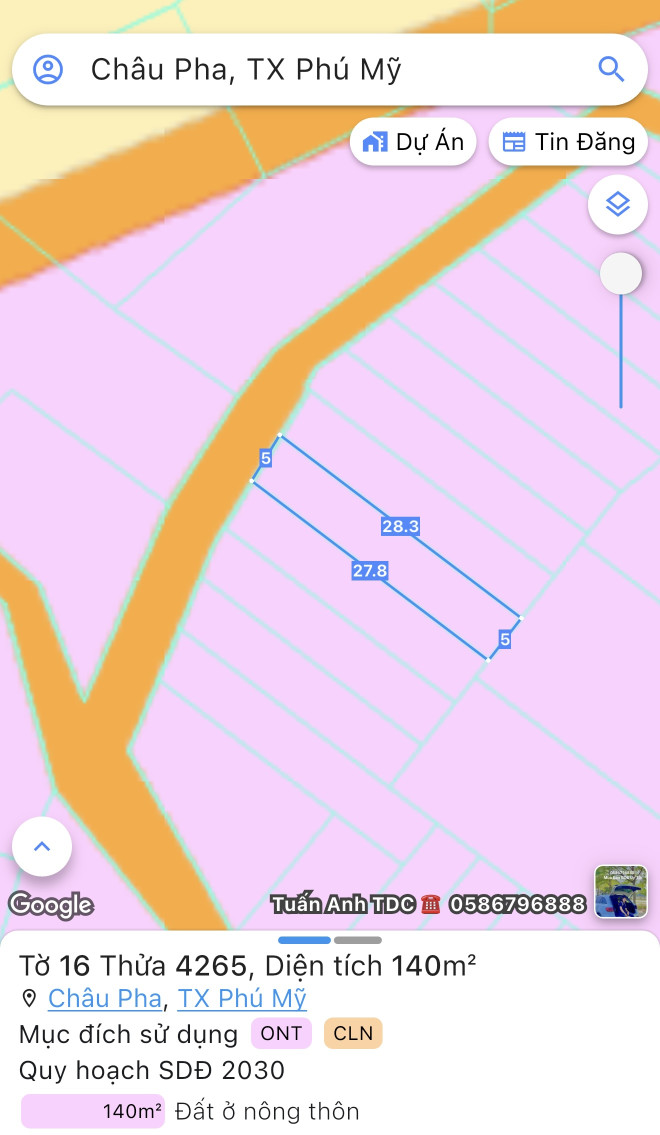Image resolution: width=660 pixels, height=1135 pixels.
Task: Open the Châu Pha link
Action: coord(104,998)
